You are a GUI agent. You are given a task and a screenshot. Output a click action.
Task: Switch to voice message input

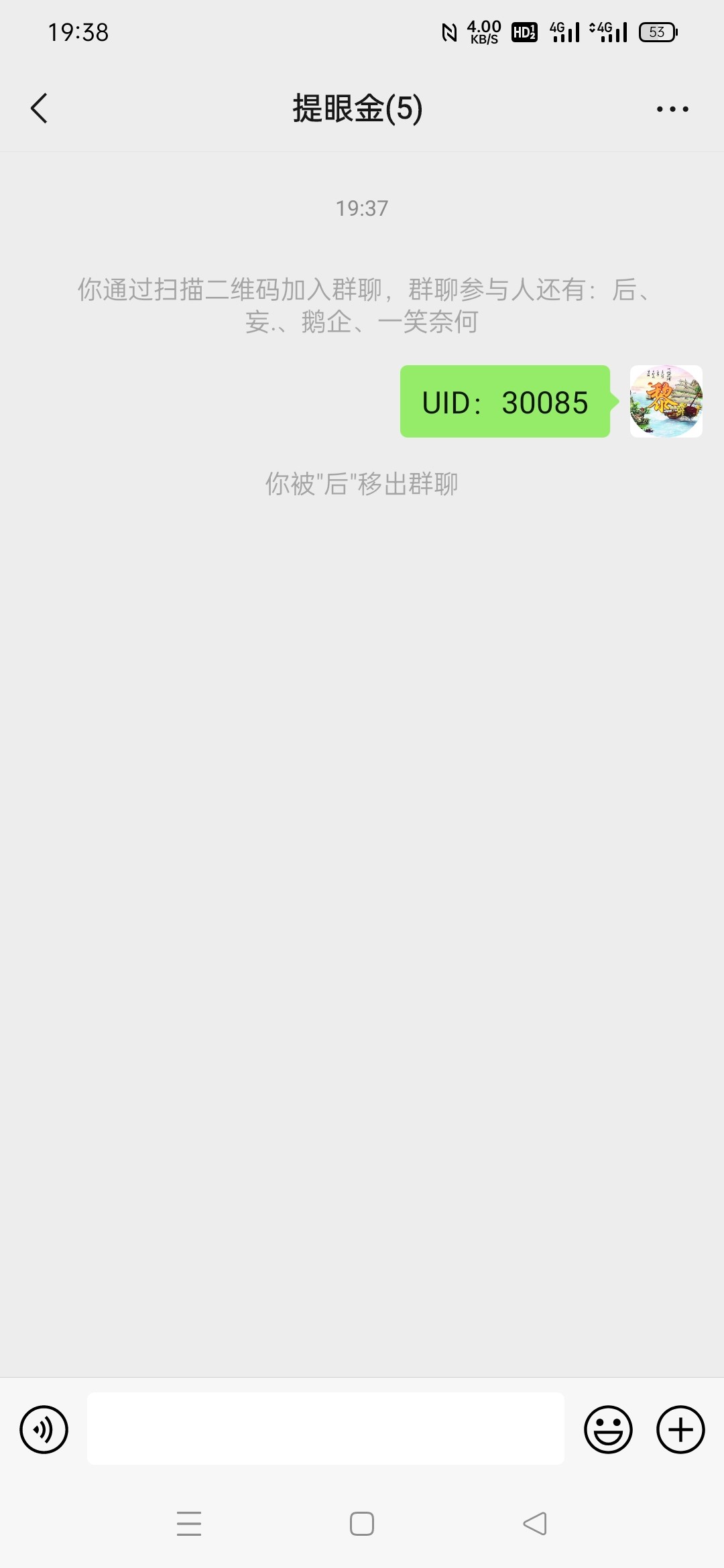44,1429
